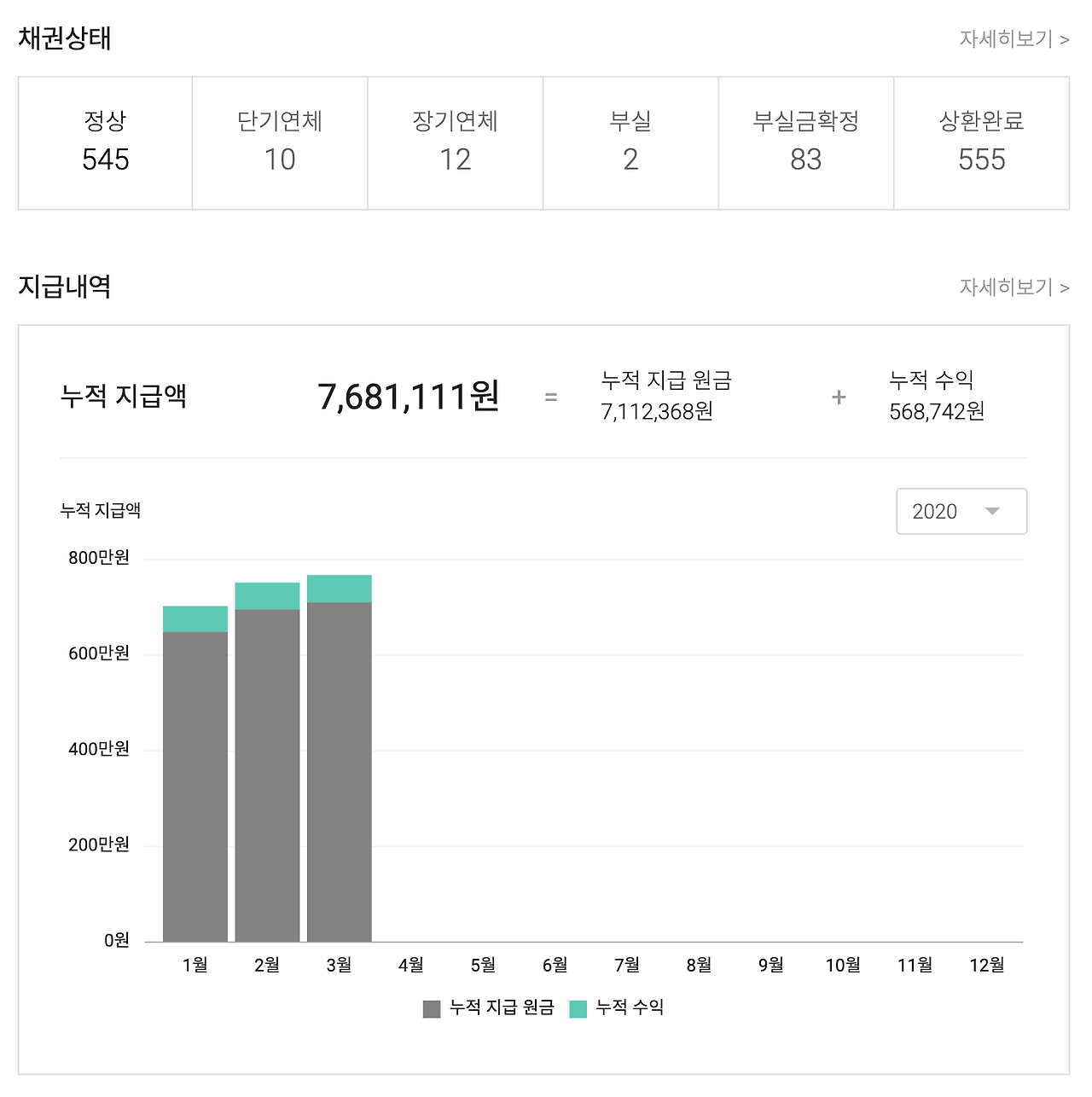1092x1097 pixels.
Task: Click the 누적 지급액 total amount 7,681,111원
Action: coord(408,396)
